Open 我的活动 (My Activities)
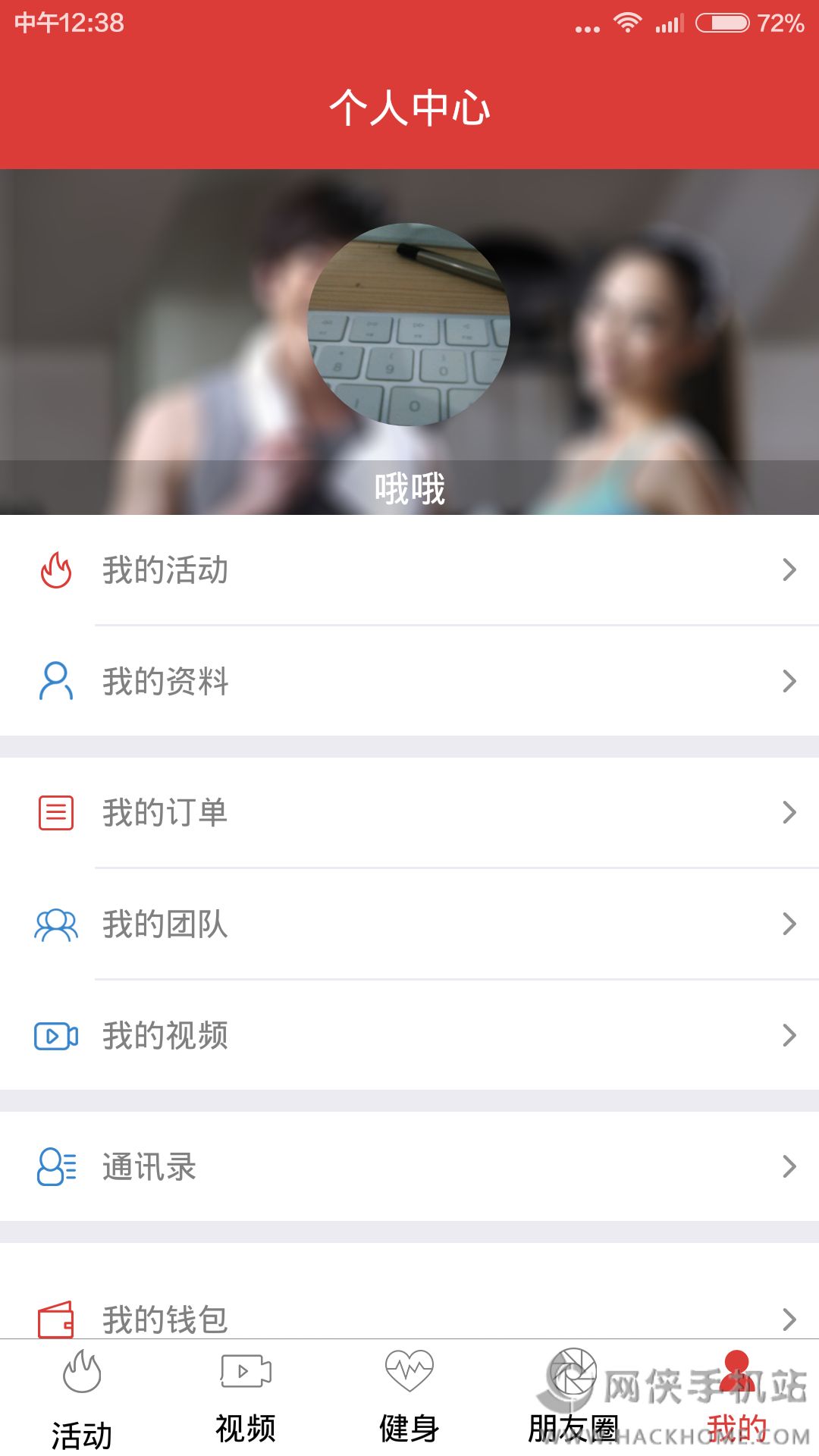This screenshot has width=819, height=1456. pyautogui.click(x=409, y=570)
